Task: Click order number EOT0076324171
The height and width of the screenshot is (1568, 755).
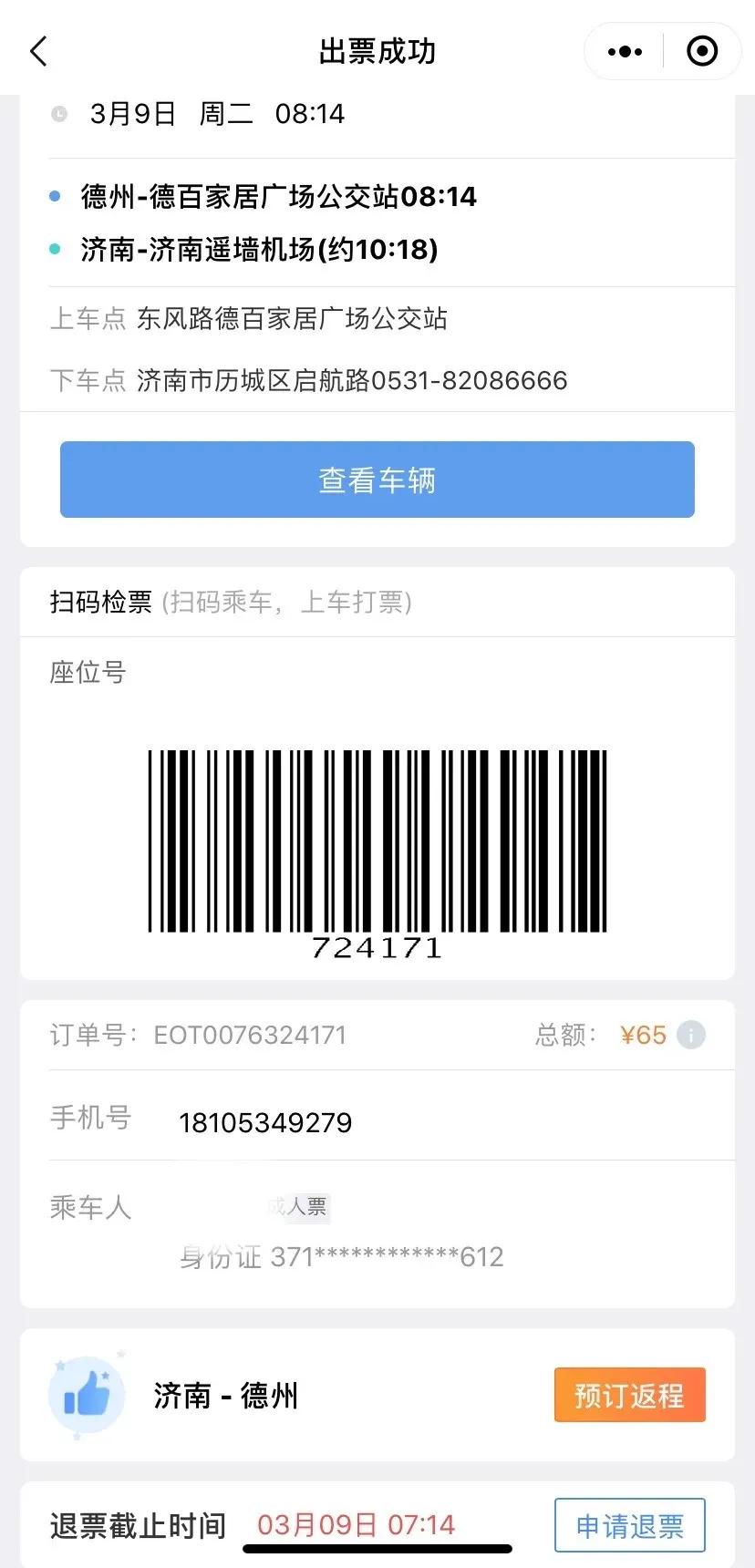Action: click(x=251, y=1035)
